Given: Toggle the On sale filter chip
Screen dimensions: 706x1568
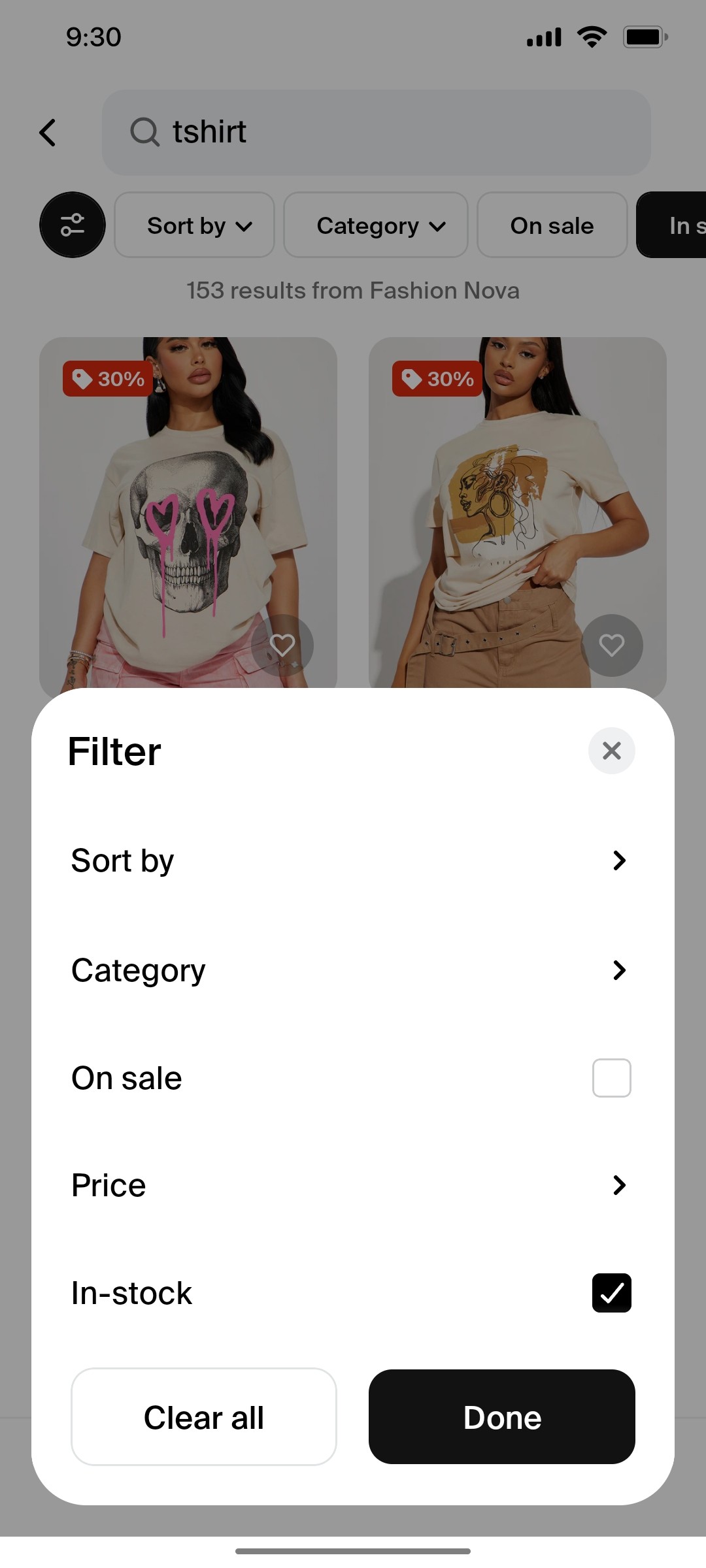Looking at the screenshot, I should click(552, 225).
